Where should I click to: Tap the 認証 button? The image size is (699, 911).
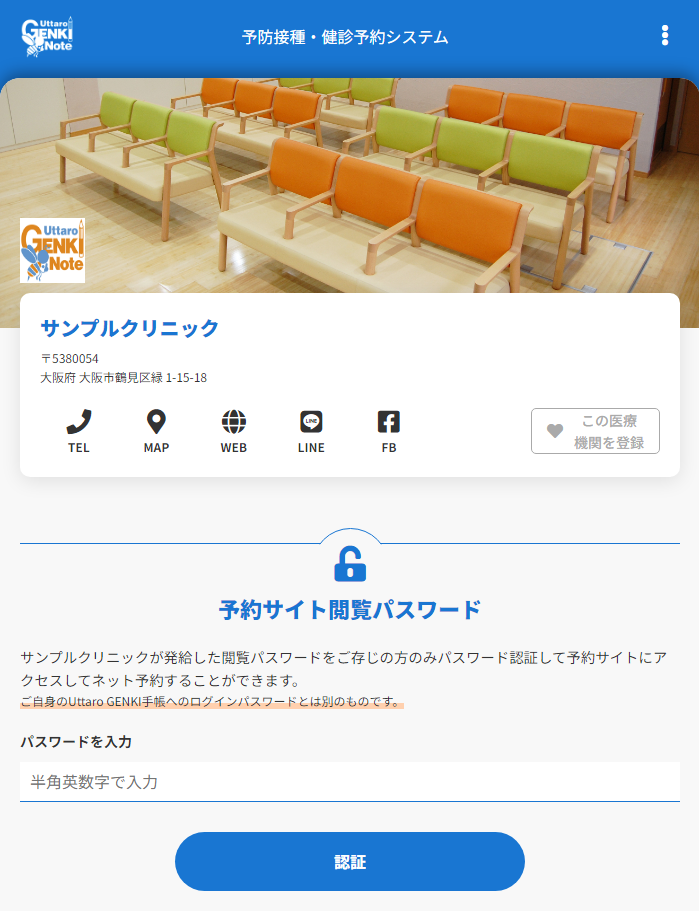pos(349,861)
